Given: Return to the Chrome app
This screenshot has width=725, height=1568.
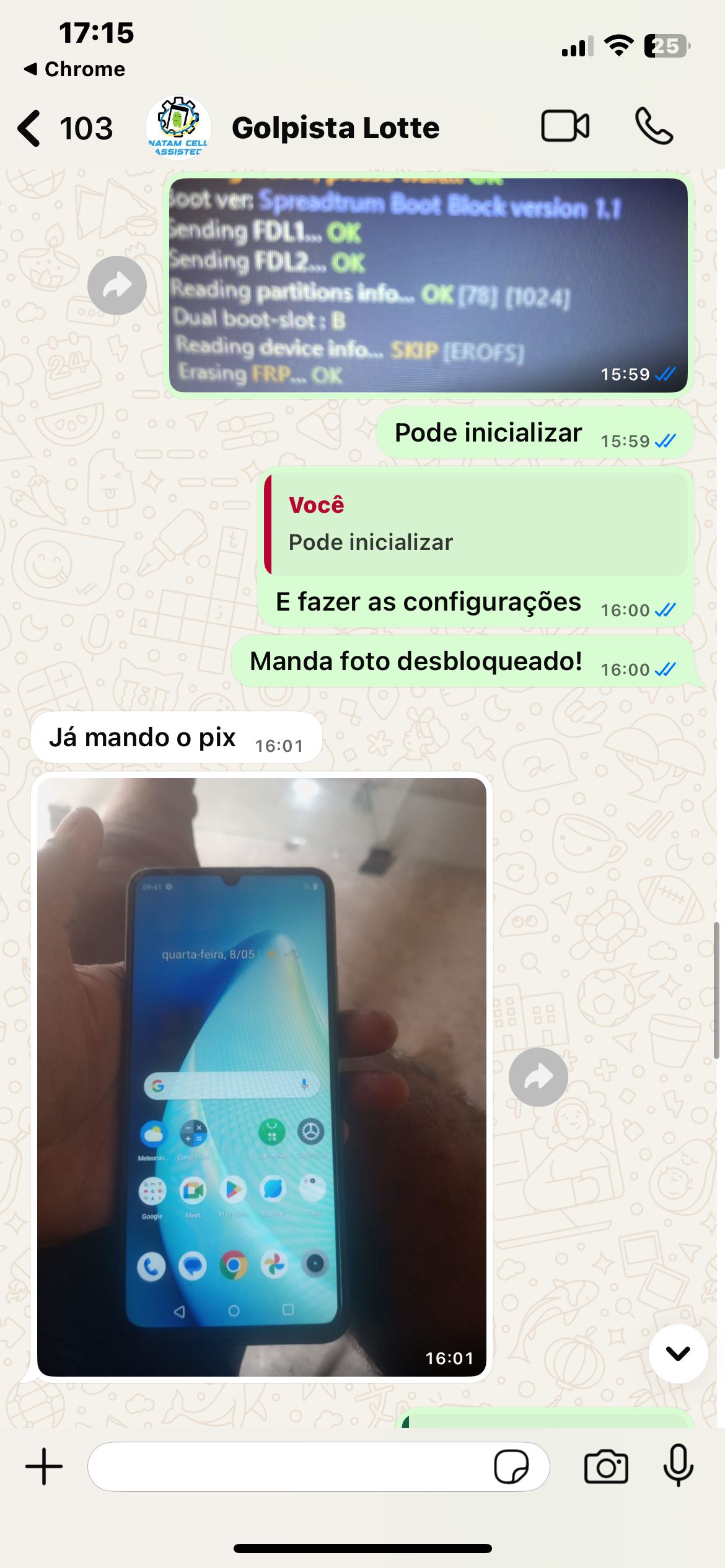Looking at the screenshot, I should click(x=74, y=69).
